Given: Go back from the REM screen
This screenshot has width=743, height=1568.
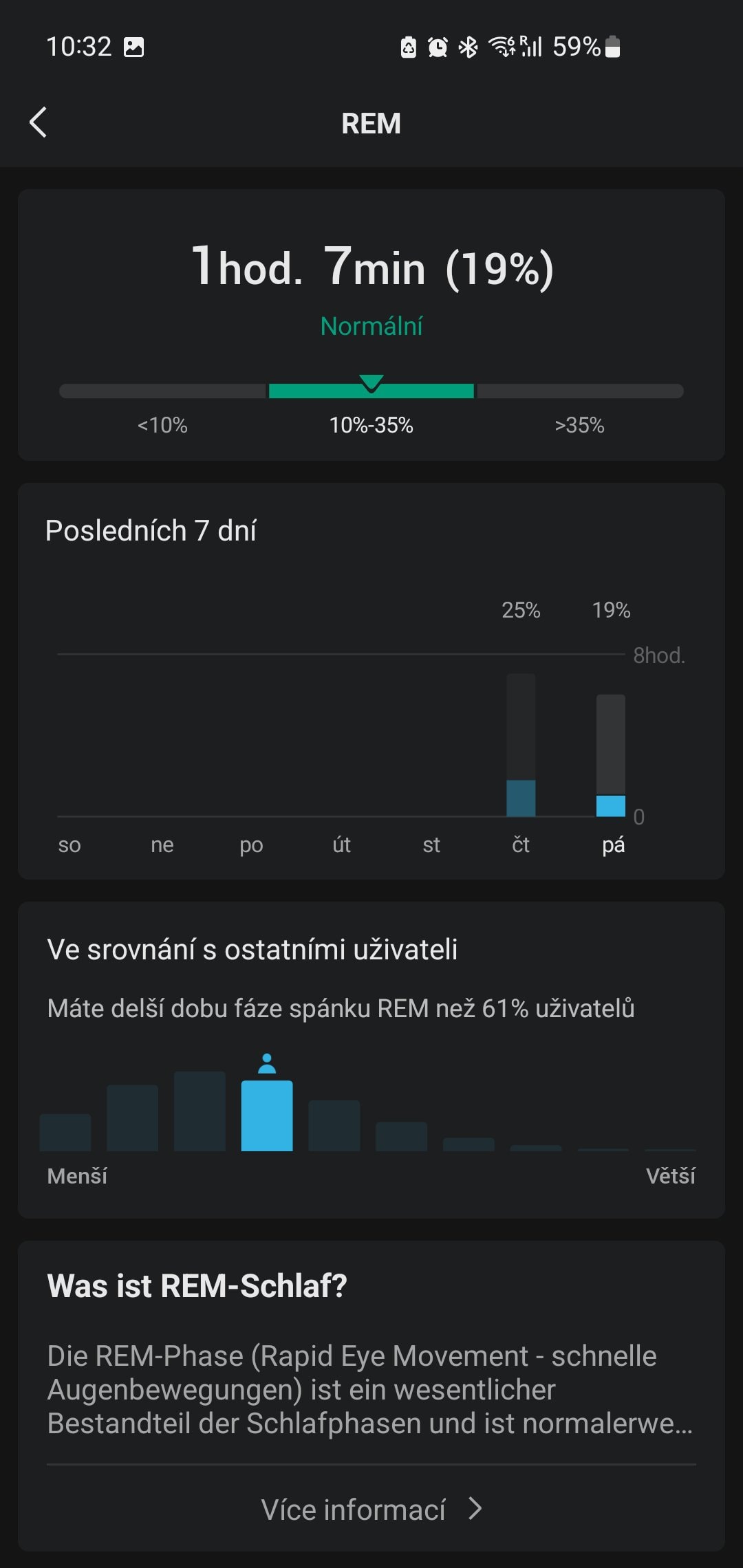Looking at the screenshot, I should [x=39, y=123].
